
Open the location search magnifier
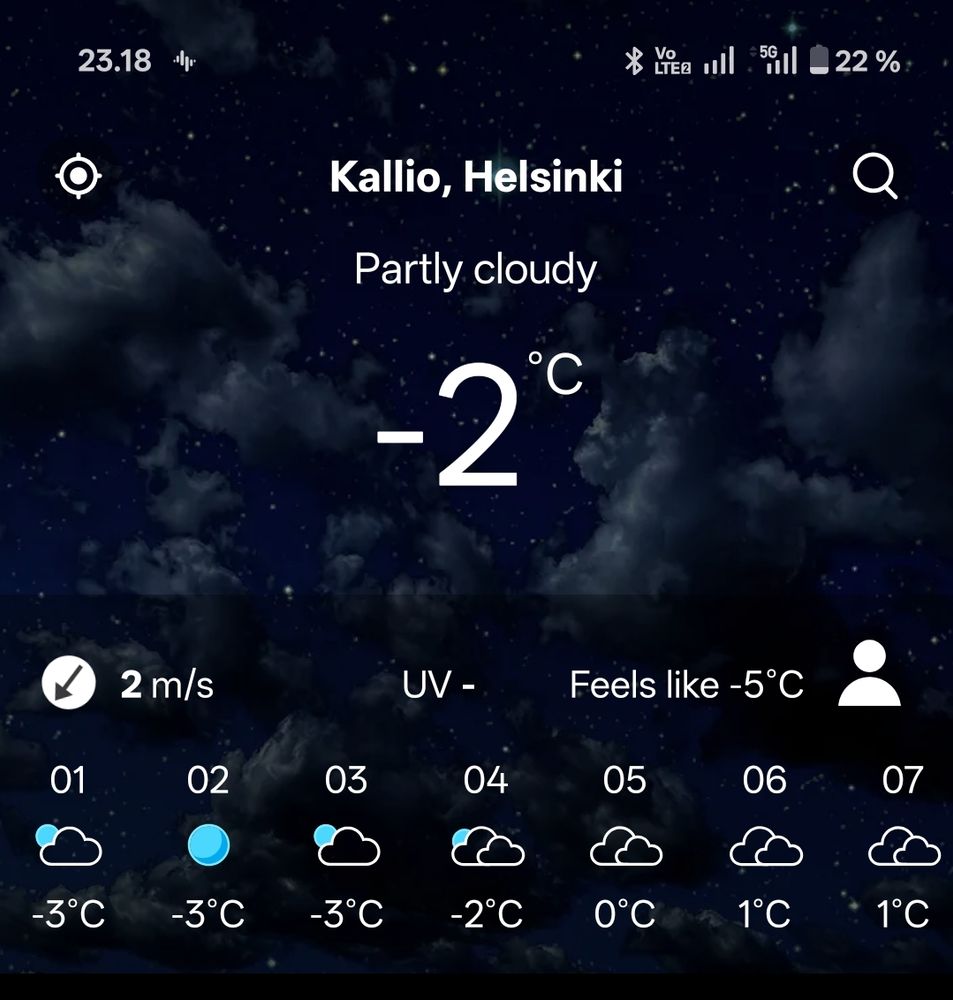point(875,177)
